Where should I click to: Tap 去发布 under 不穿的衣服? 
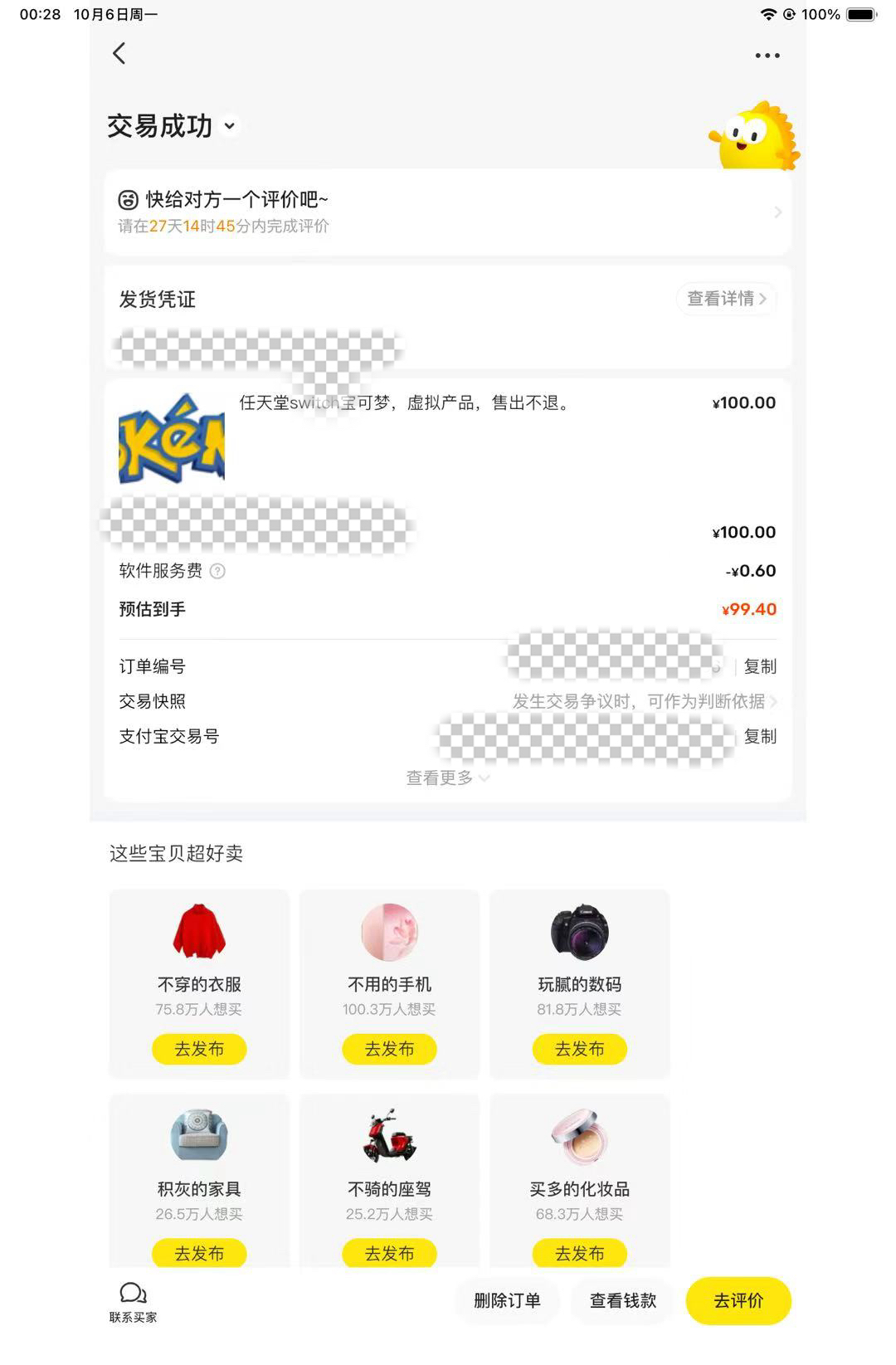(x=198, y=1049)
